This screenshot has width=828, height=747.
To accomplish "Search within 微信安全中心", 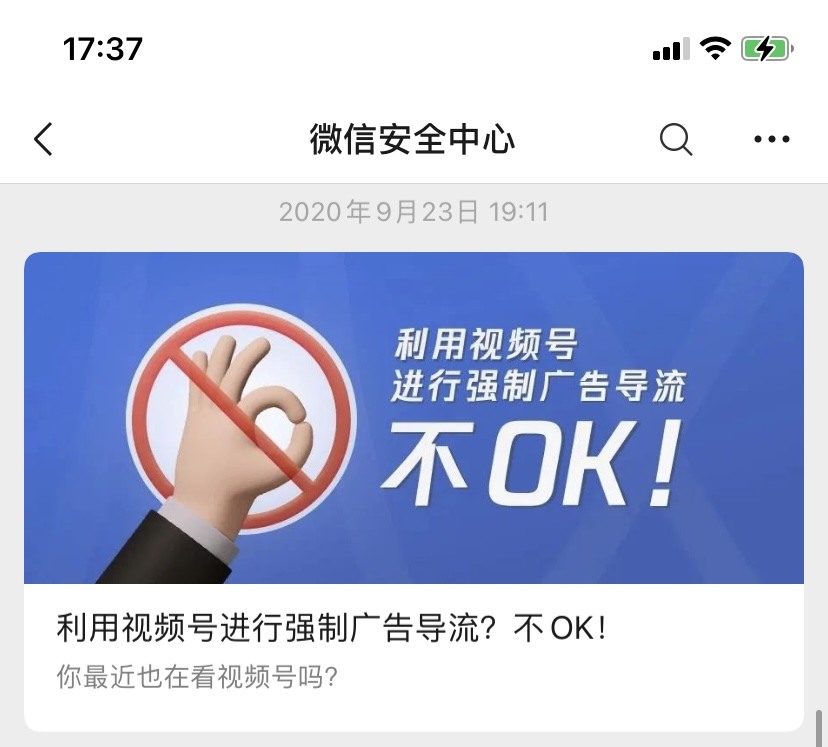I will 676,140.
